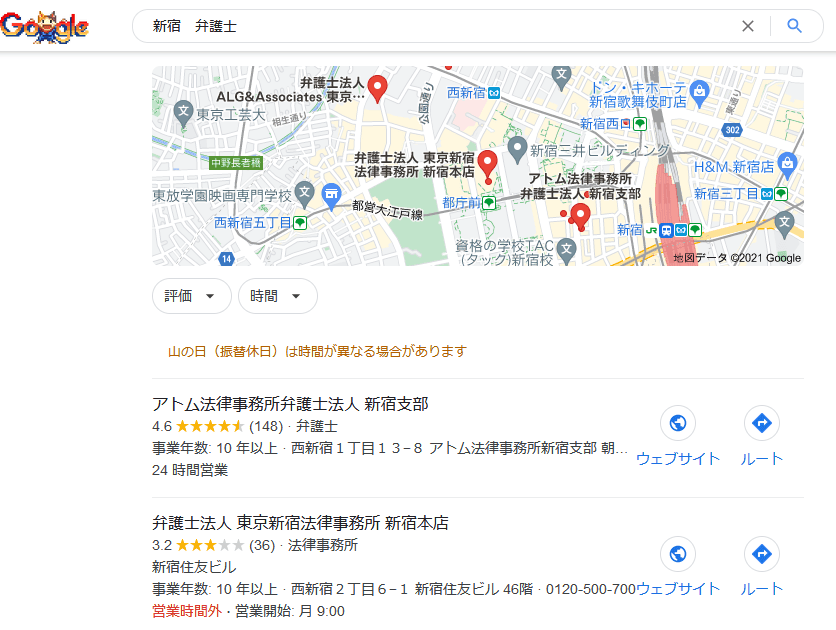Expand the 評価 rating filter
The height and width of the screenshot is (630, 836).
[x=191, y=296]
